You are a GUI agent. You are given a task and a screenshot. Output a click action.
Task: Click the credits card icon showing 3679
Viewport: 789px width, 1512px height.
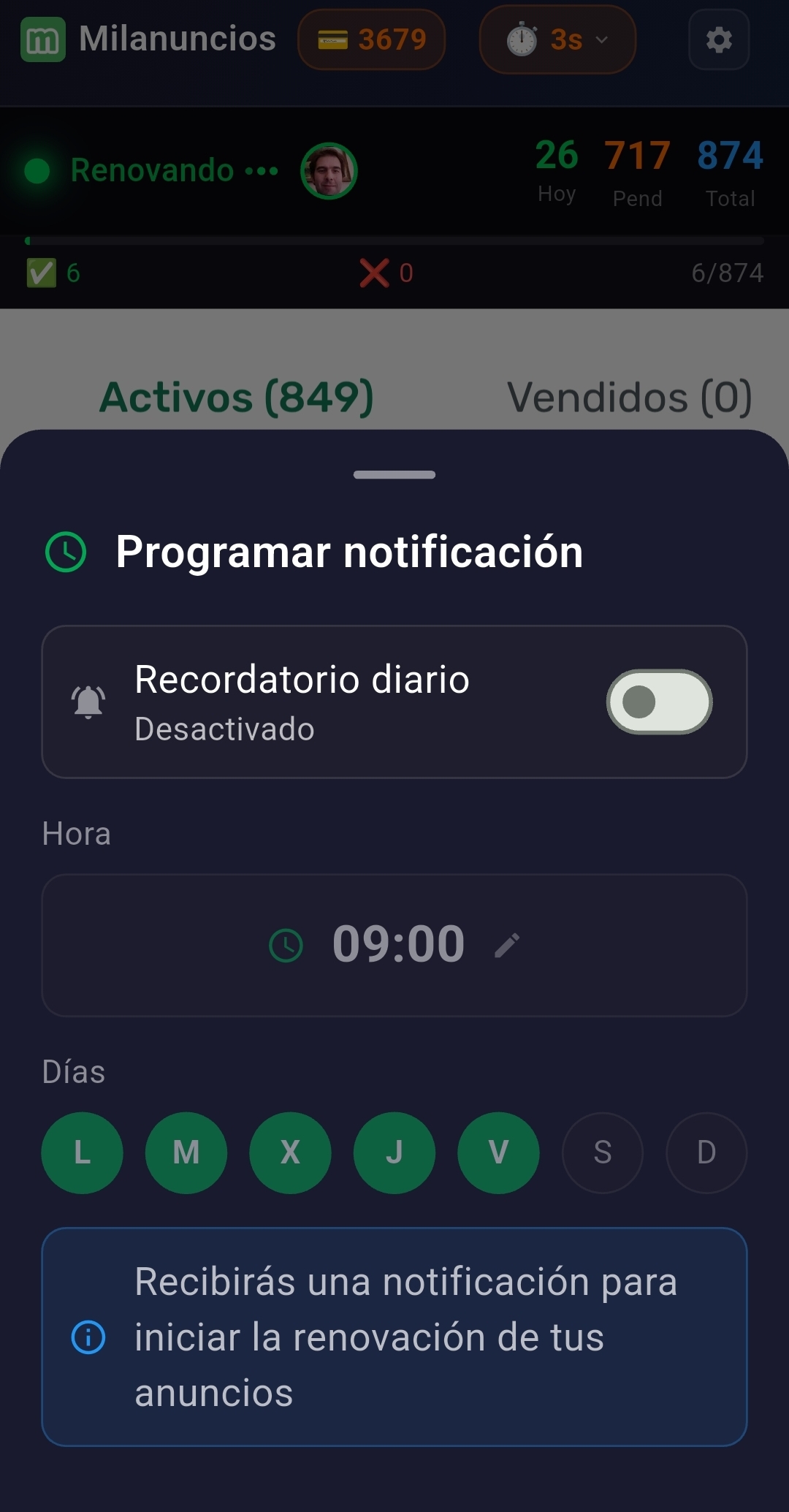click(335, 39)
